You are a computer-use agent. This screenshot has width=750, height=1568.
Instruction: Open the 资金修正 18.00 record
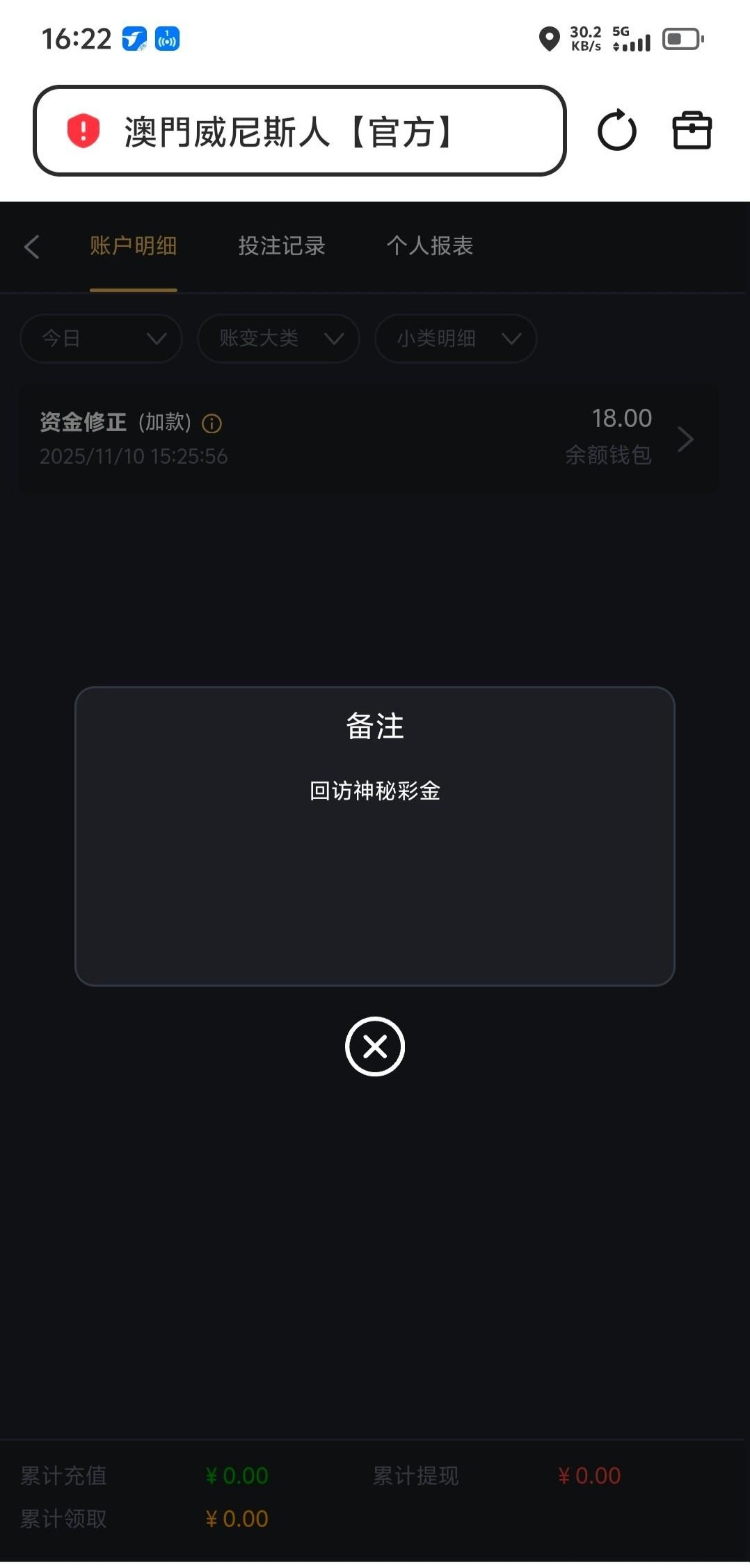click(x=369, y=439)
